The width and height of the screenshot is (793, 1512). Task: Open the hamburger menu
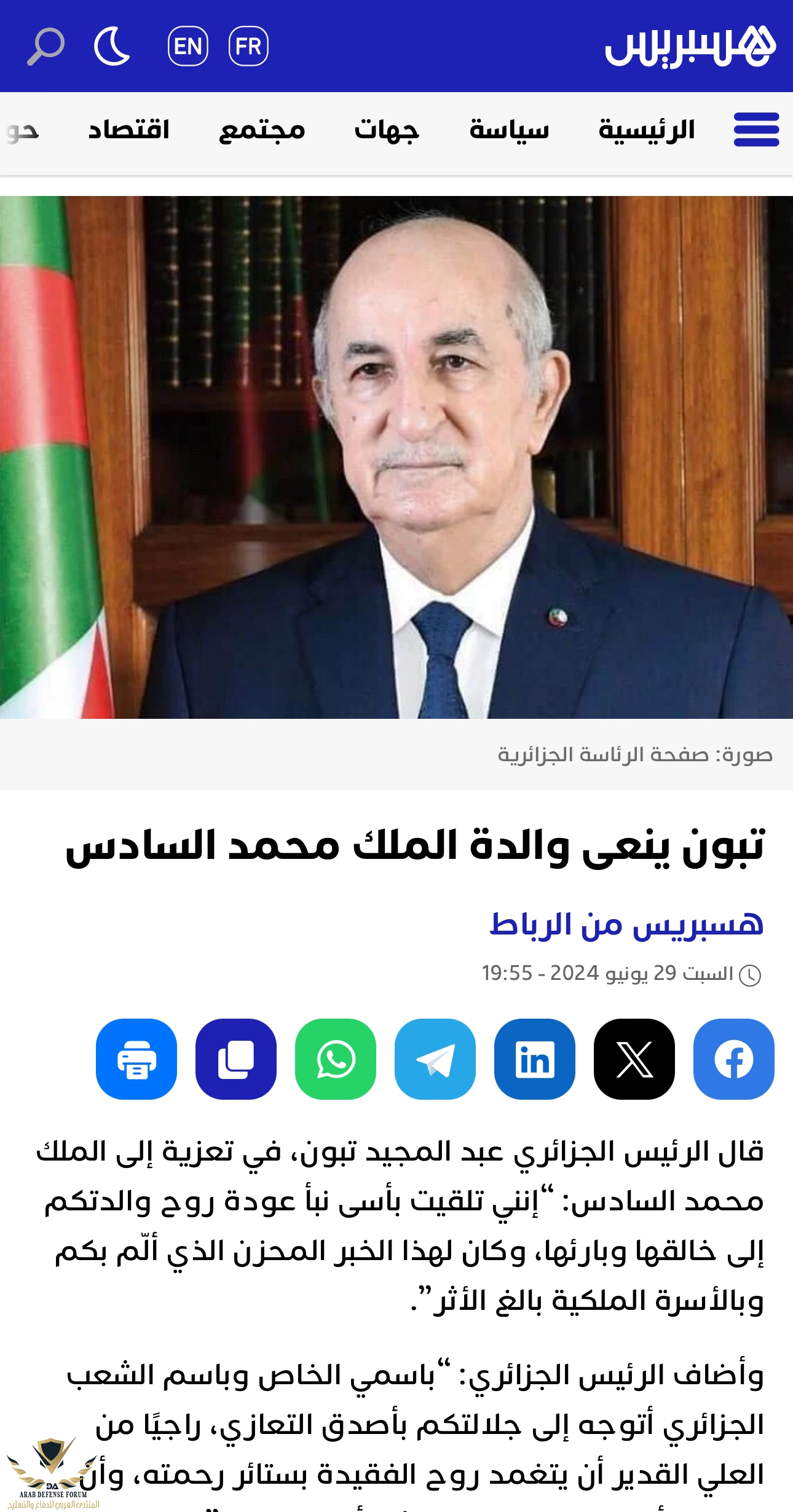click(x=756, y=130)
